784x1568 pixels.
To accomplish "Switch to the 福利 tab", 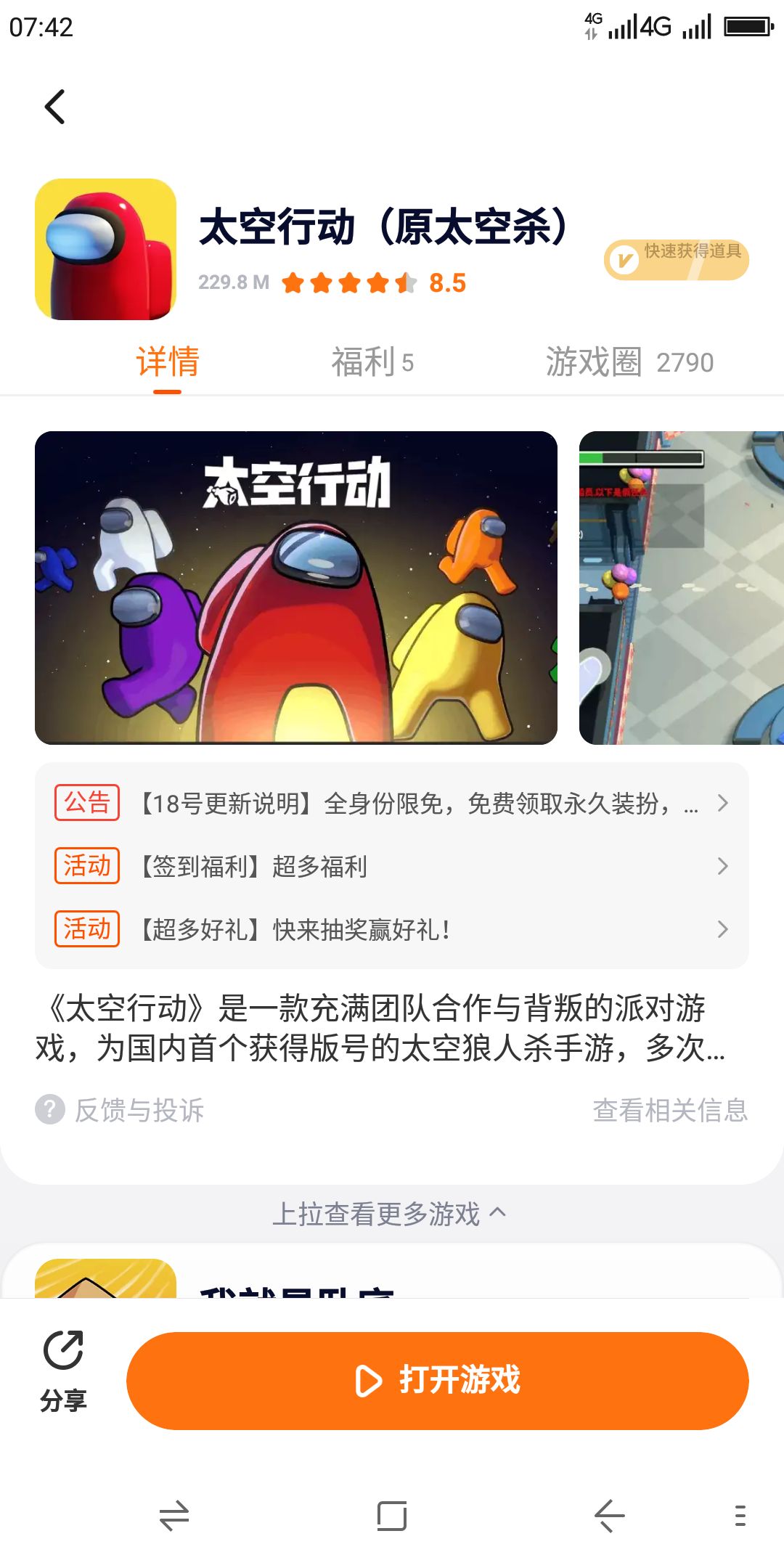I will point(372,362).
